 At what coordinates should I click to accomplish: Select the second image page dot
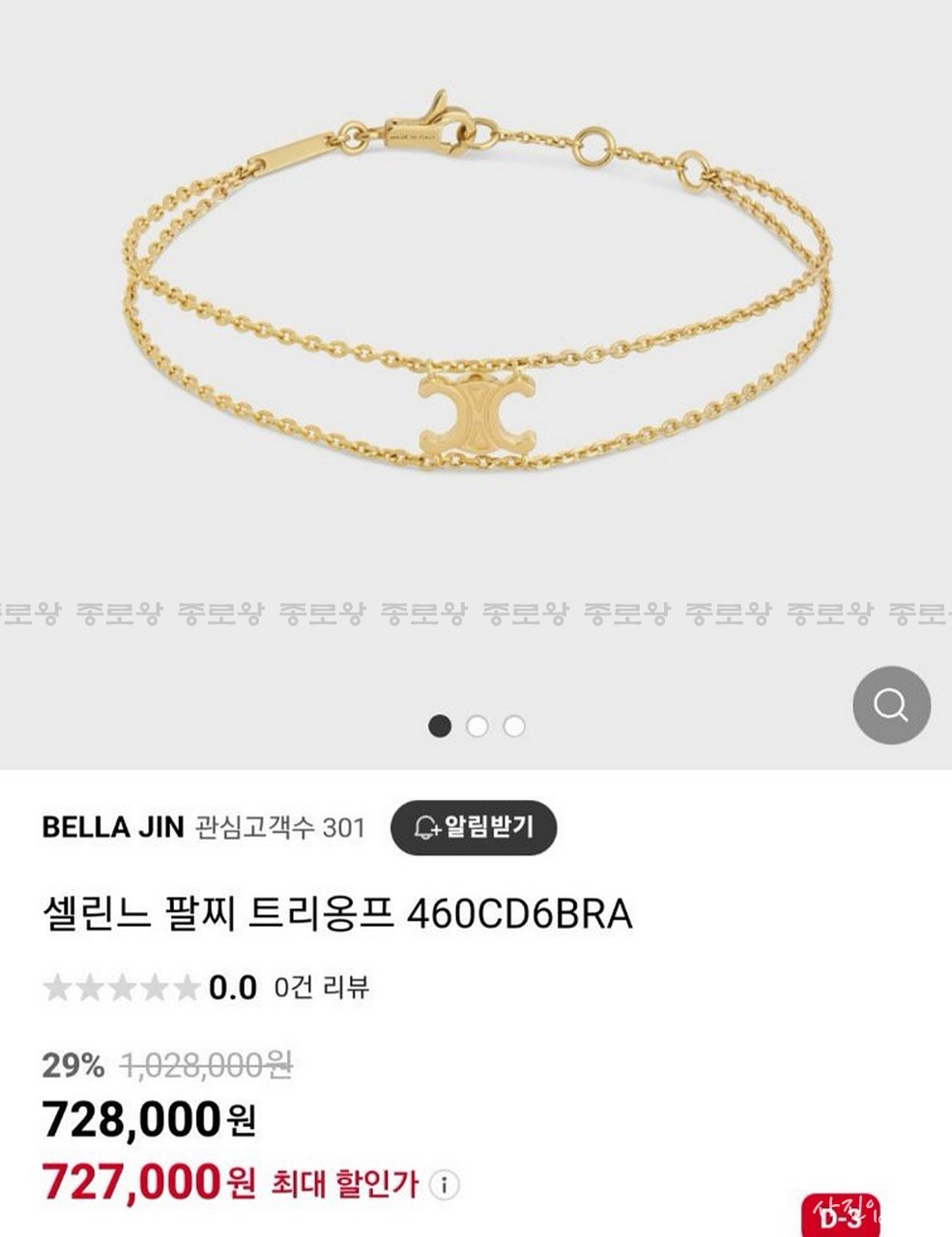click(476, 726)
